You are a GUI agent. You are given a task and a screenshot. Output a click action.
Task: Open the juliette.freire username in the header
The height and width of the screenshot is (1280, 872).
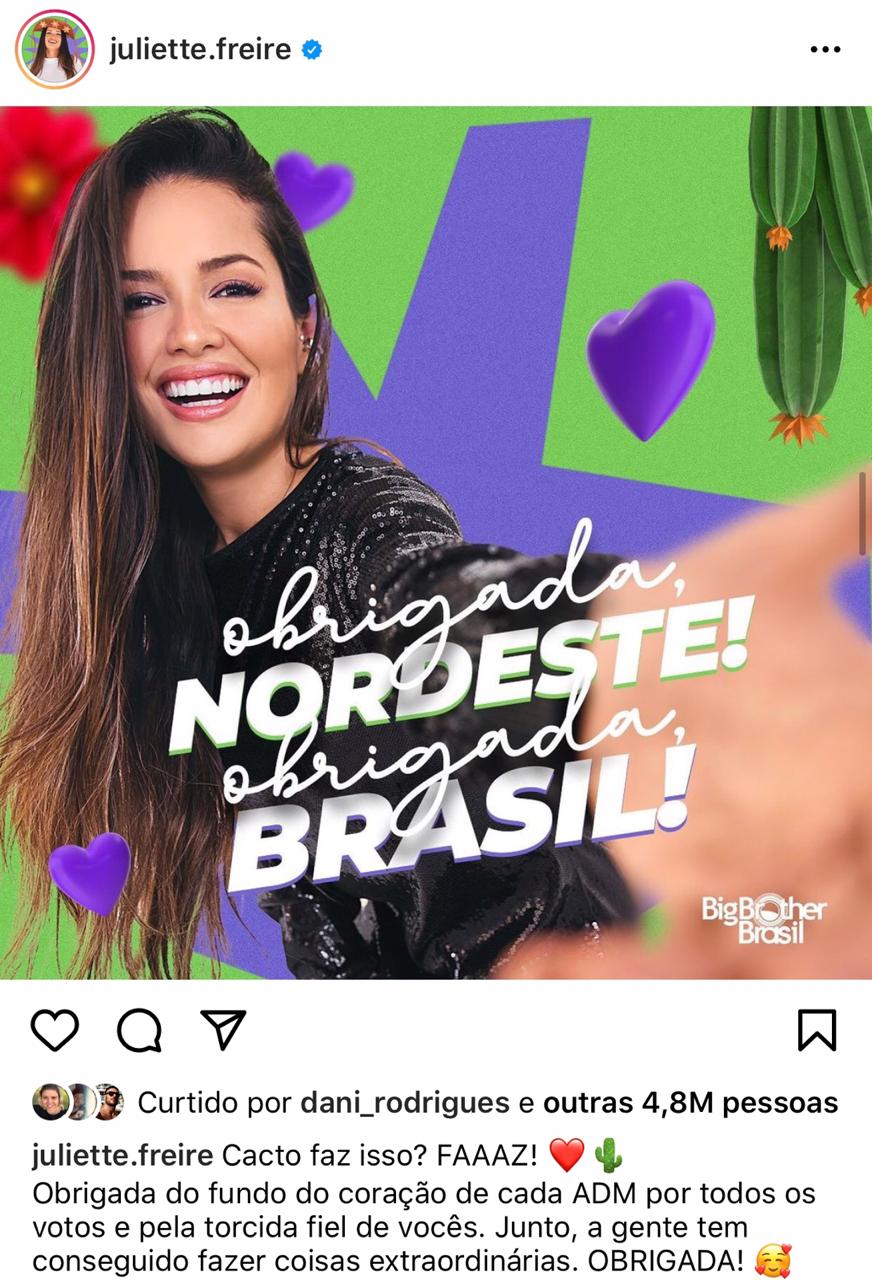tap(201, 50)
